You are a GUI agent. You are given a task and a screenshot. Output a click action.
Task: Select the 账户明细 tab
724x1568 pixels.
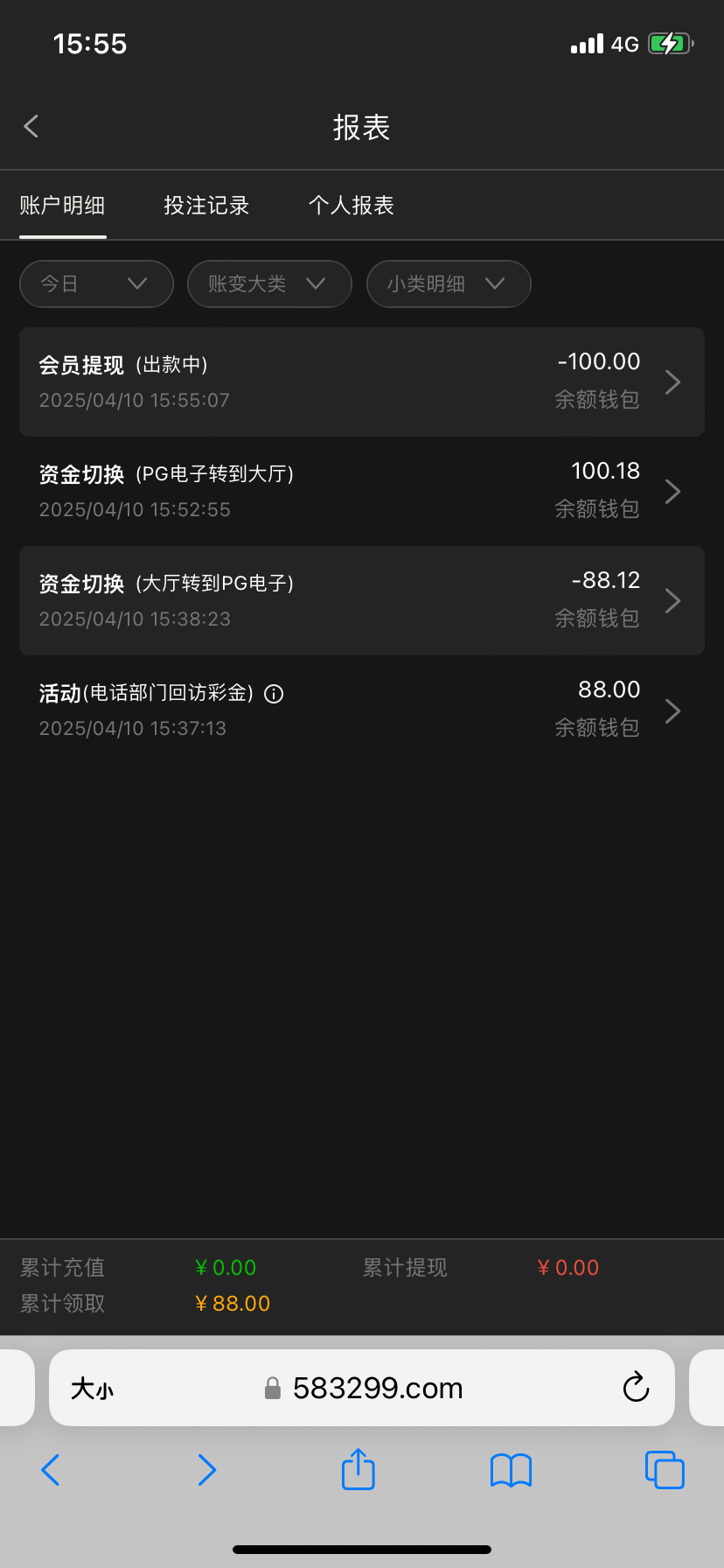tap(63, 206)
